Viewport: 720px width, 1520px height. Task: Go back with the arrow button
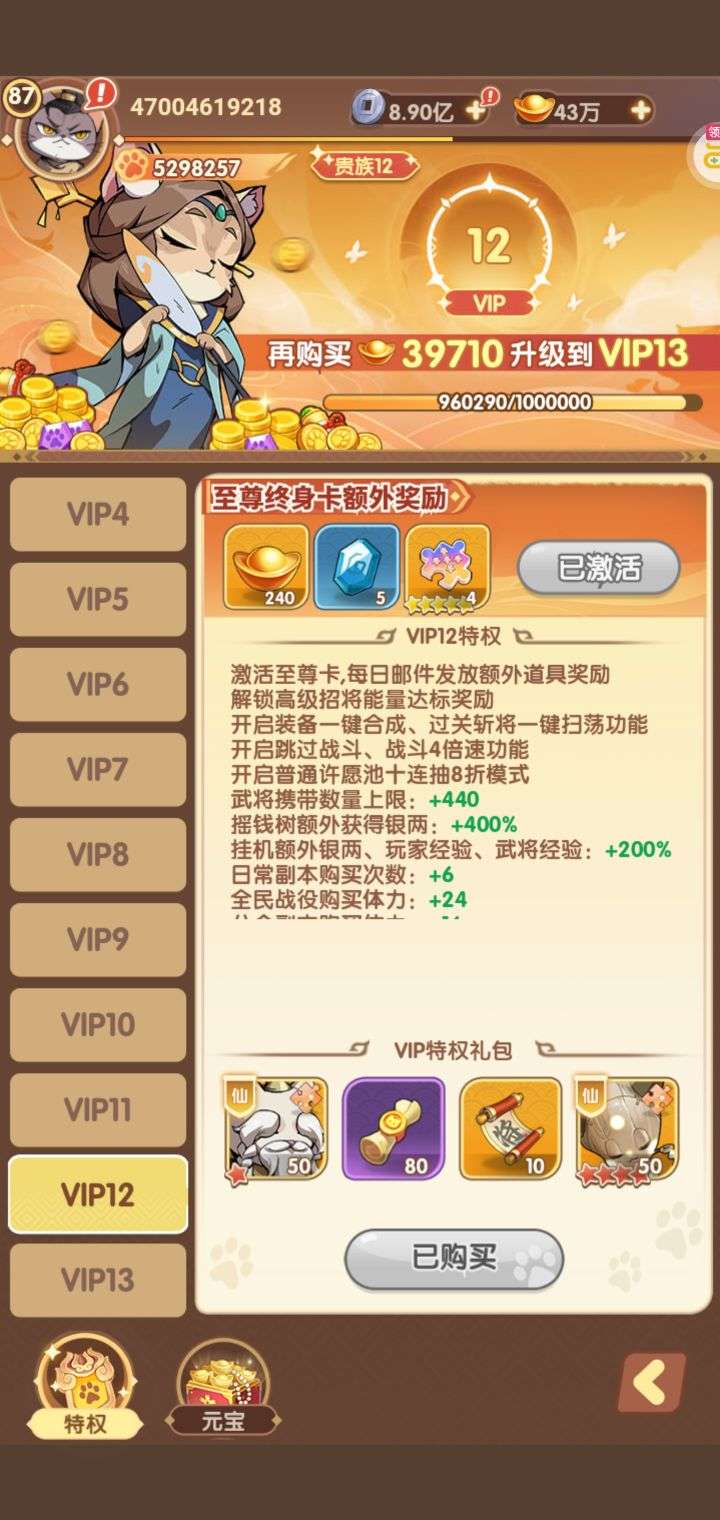(651, 1383)
